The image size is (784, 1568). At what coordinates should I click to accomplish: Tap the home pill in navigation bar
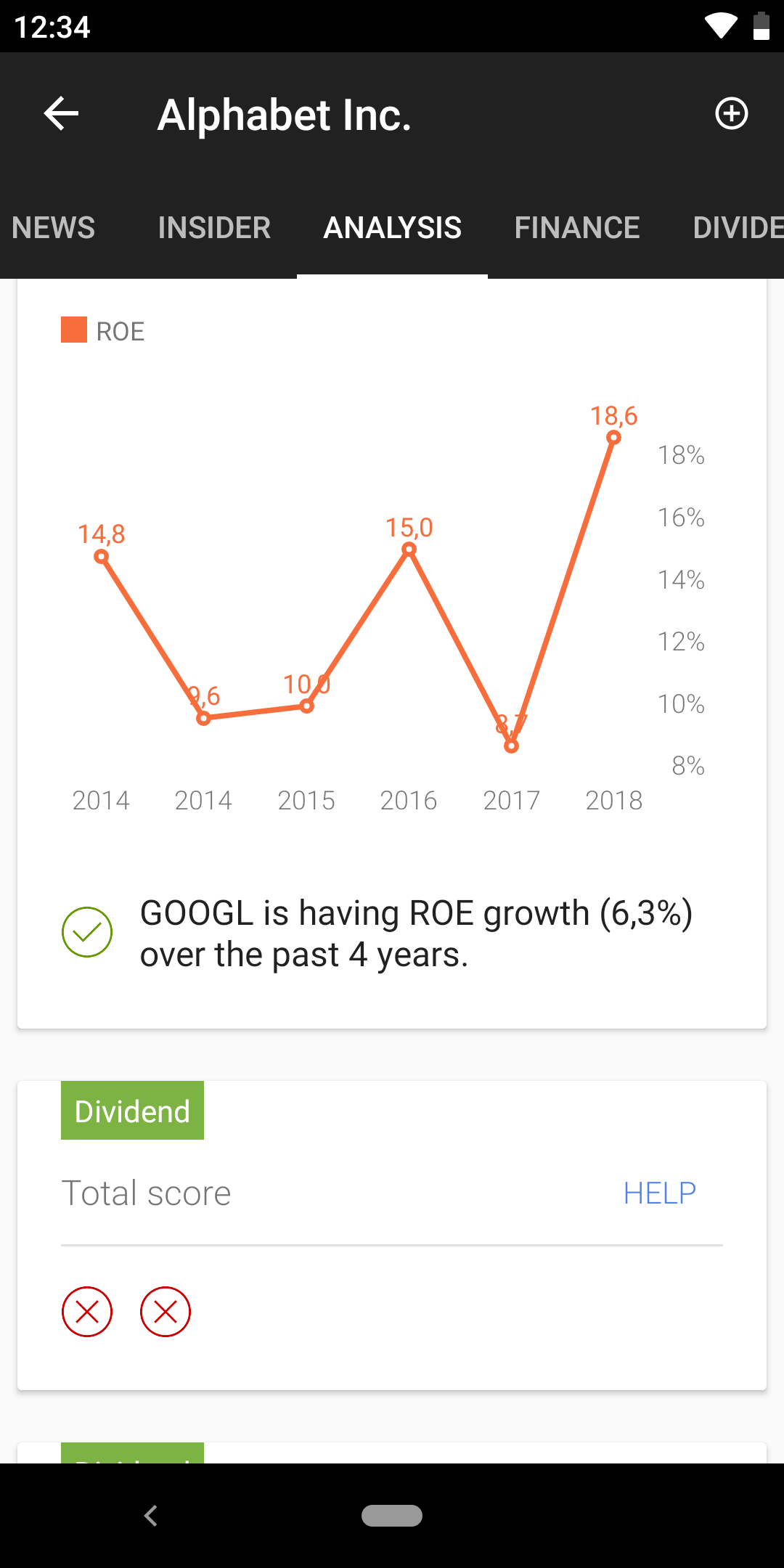pyautogui.click(x=392, y=1516)
